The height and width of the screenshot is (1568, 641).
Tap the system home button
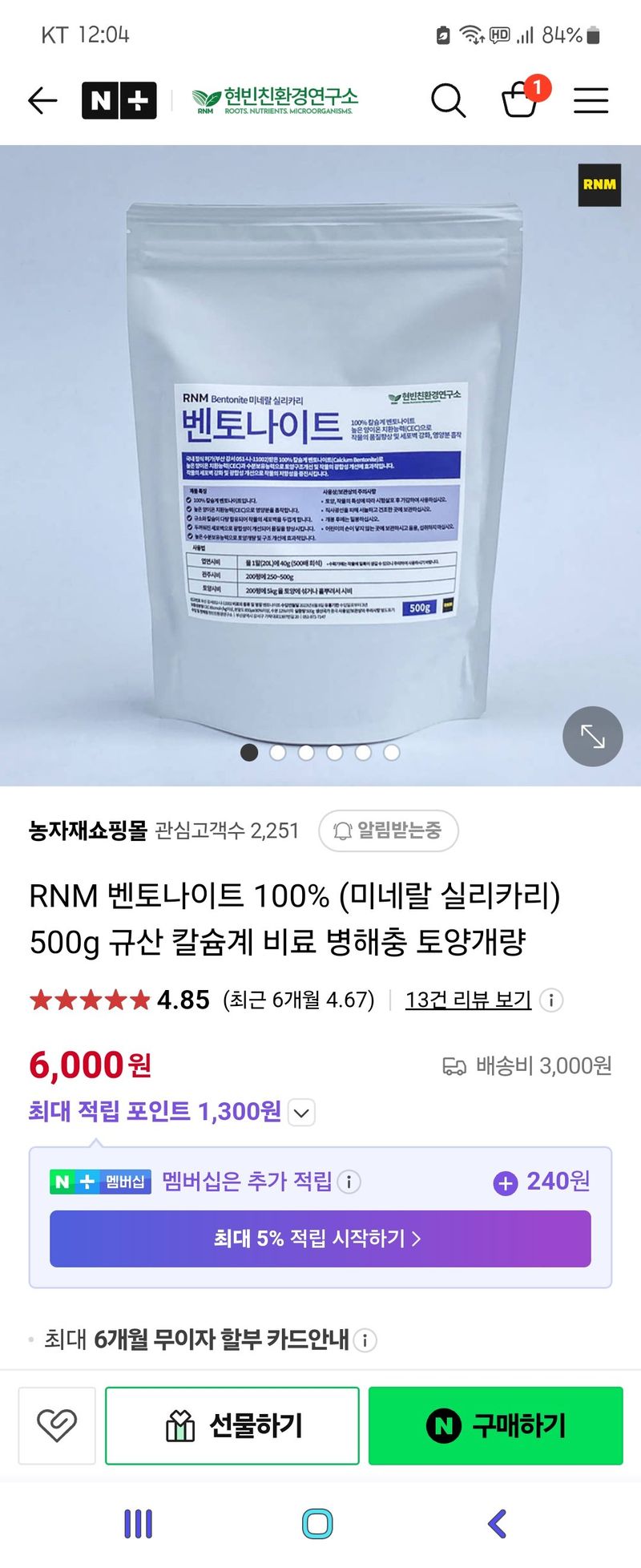(317, 1523)
